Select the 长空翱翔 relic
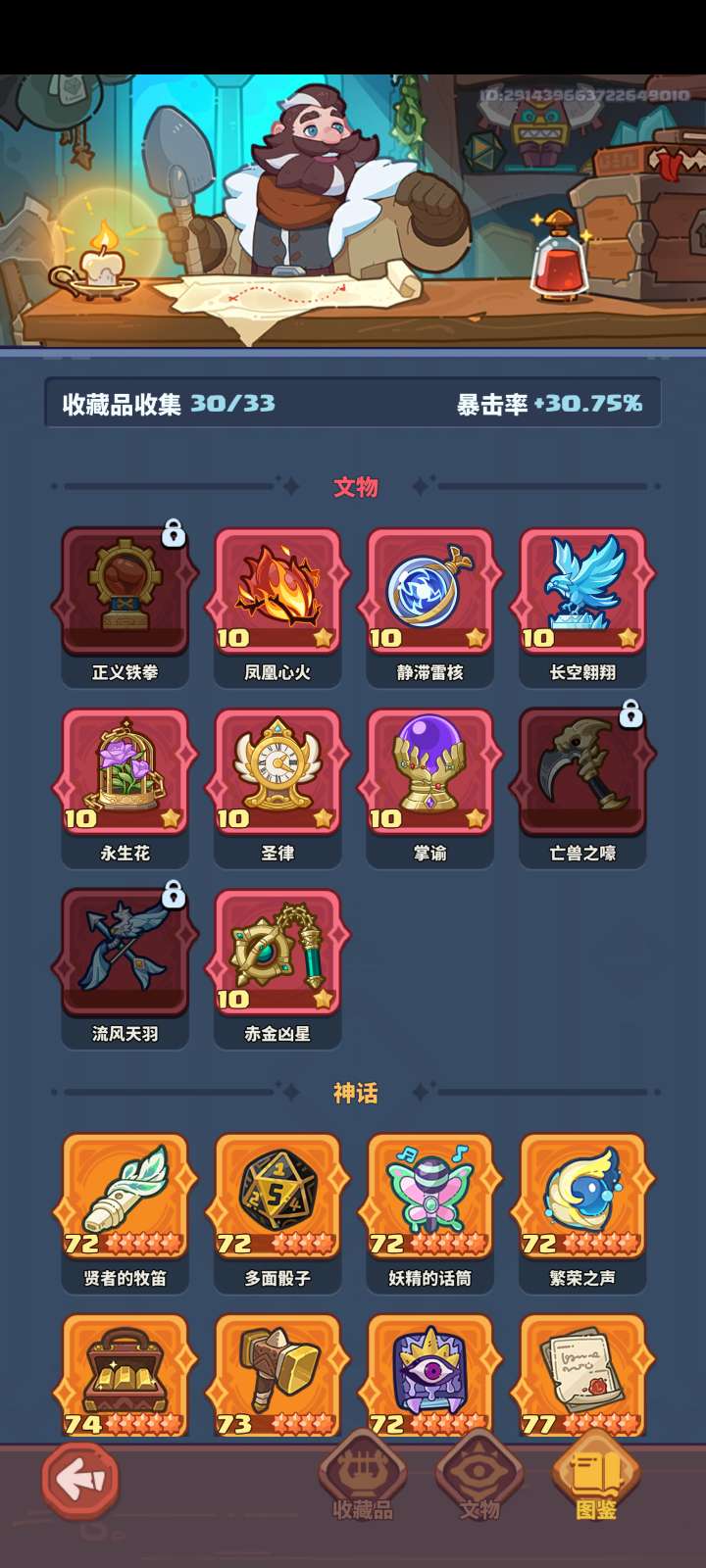706x1568 pixels. click(582, 591)
